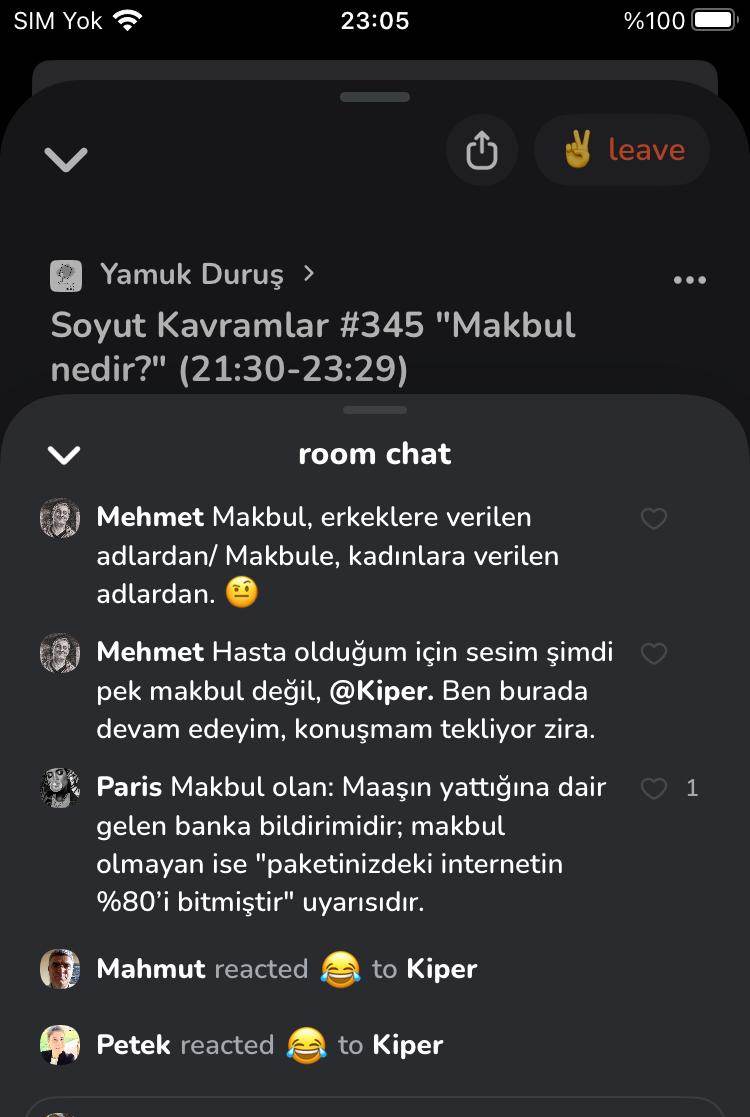
Task: Share this room
Action: (481, 151)
